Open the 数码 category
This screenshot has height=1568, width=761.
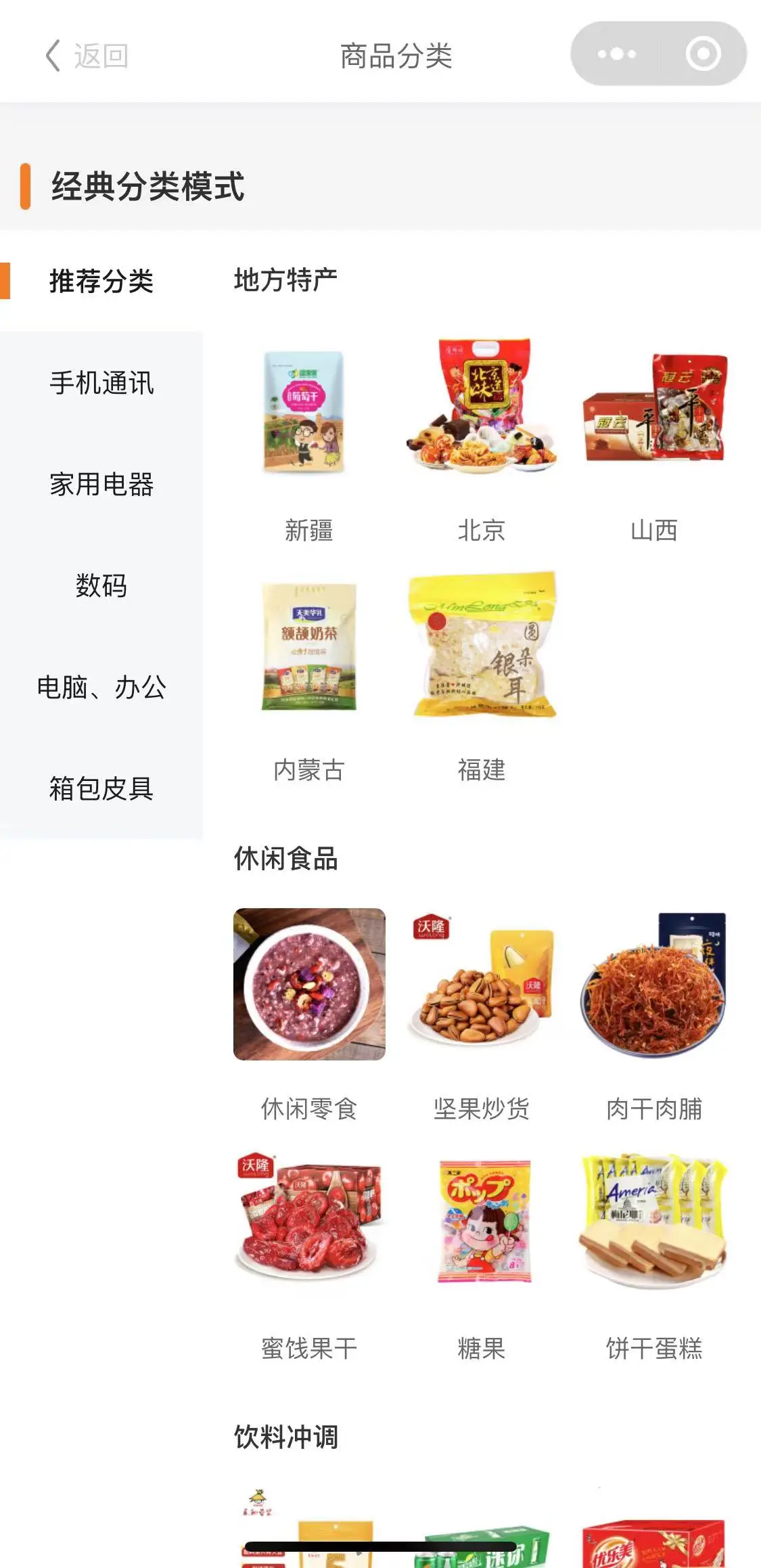click(101, 585)
